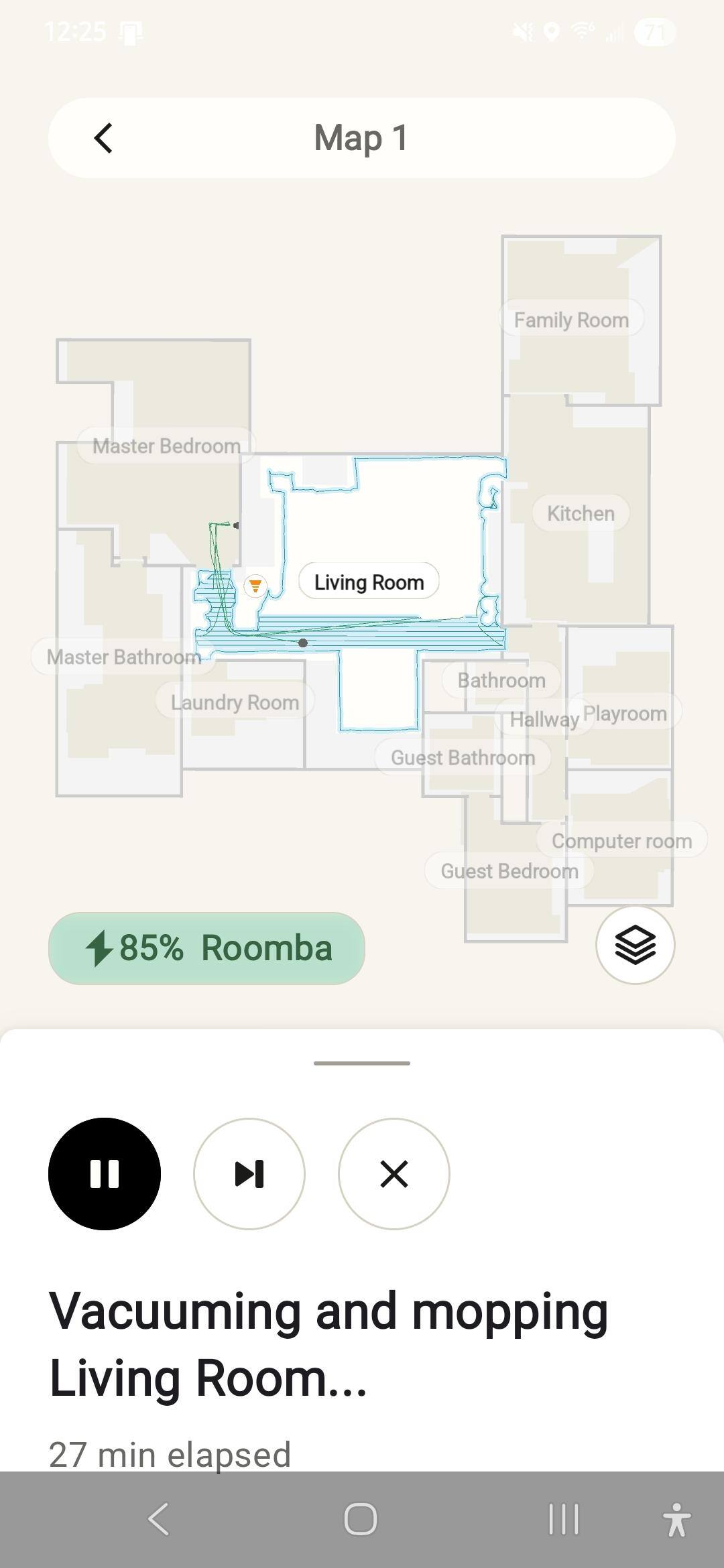This screenshot has height=1568, width=724.
Task: Pause the cleaning job
Action: click(105, 1174)
